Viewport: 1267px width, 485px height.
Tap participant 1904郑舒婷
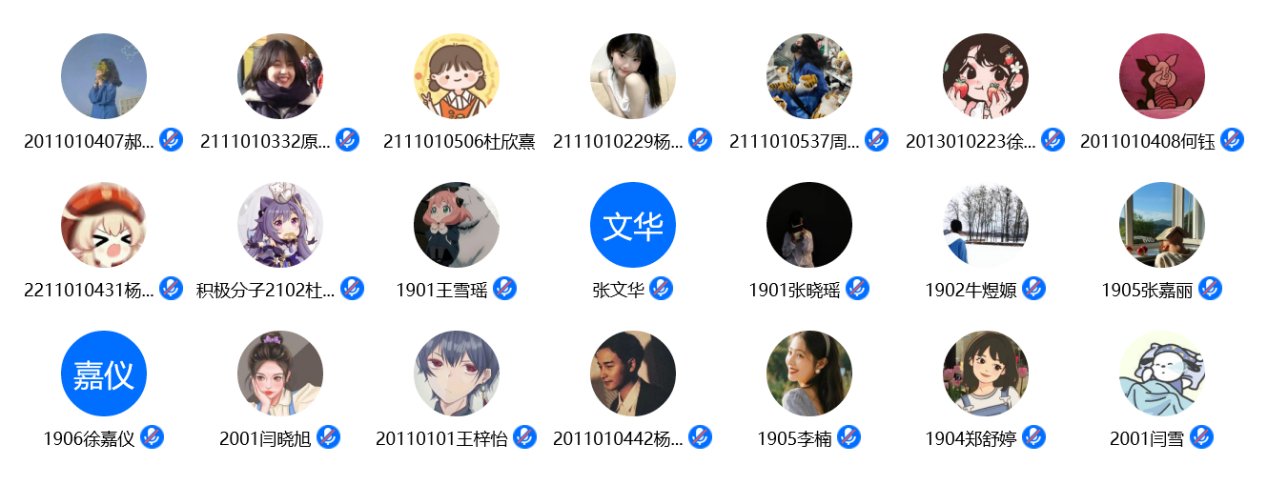tap(985, 374)
